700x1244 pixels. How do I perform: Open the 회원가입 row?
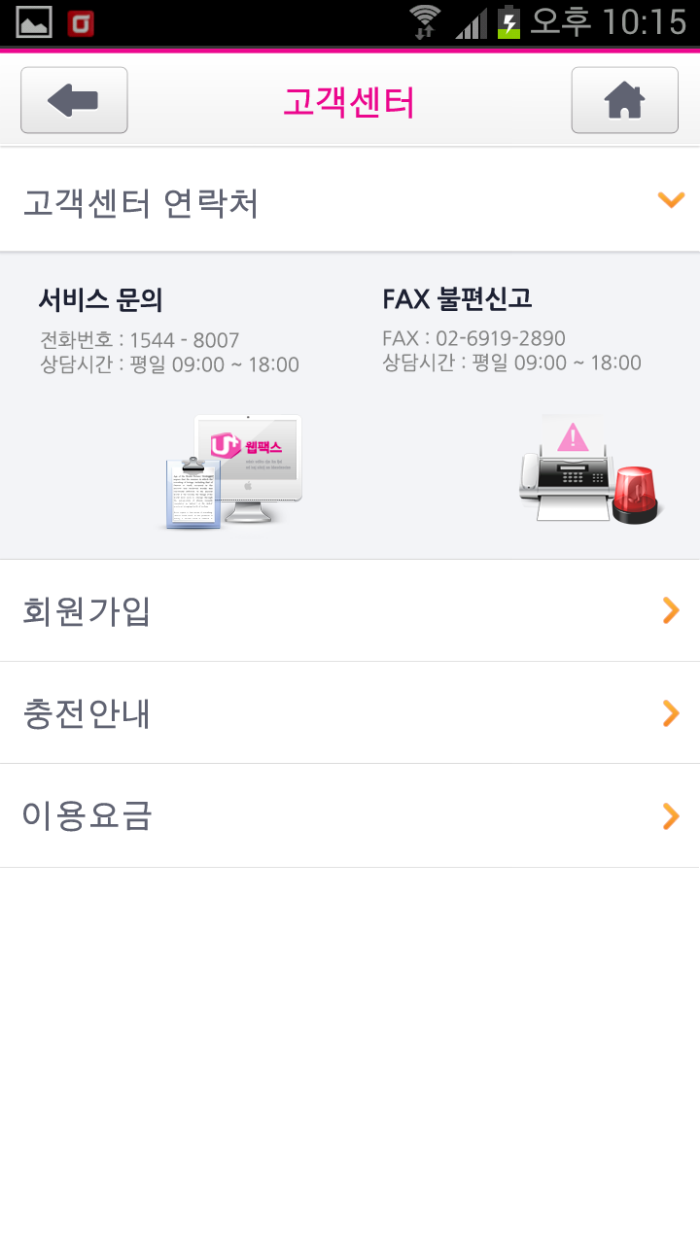coord(350,610)
